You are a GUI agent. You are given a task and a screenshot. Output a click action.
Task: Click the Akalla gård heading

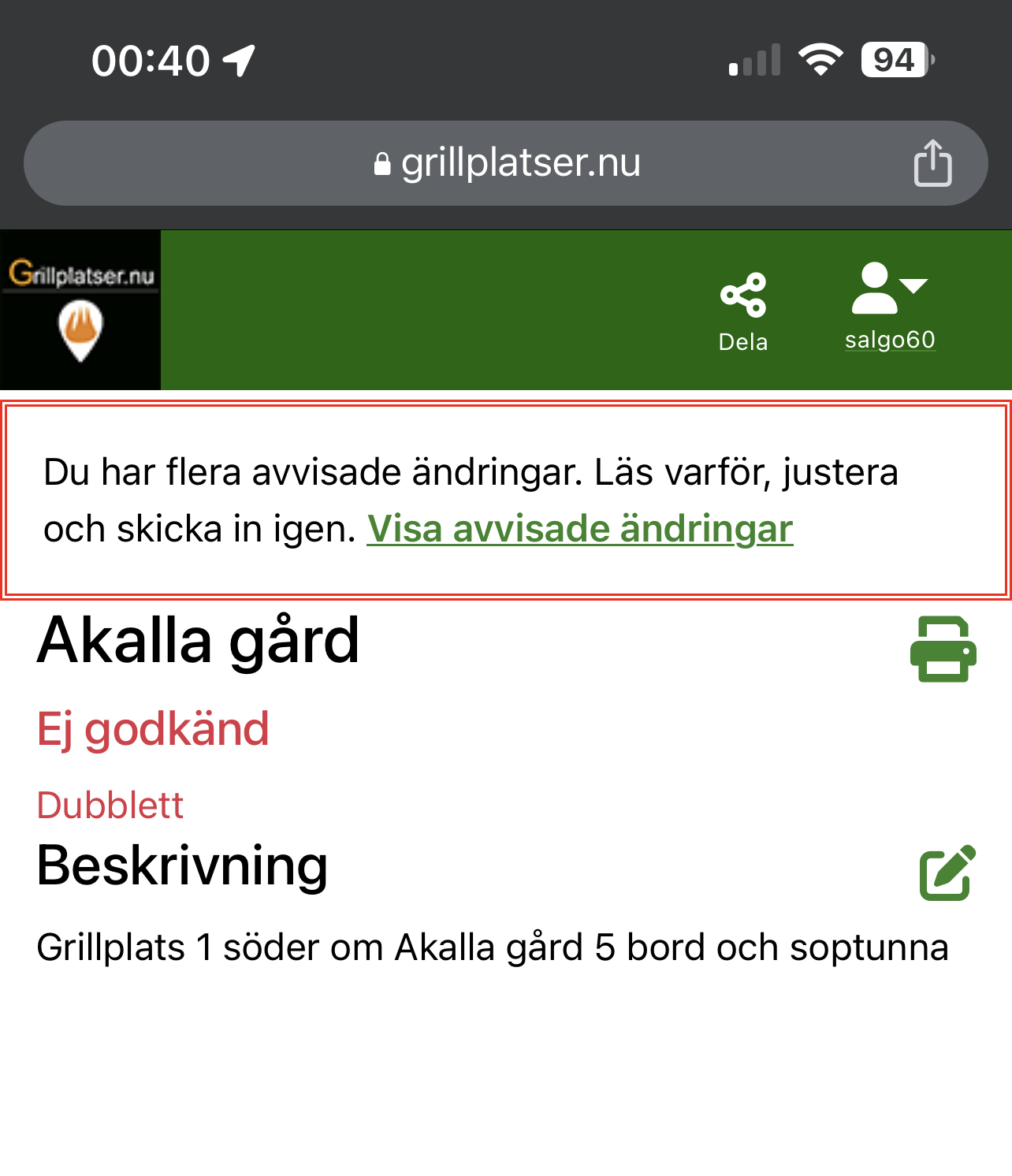[x=199, y=641]
